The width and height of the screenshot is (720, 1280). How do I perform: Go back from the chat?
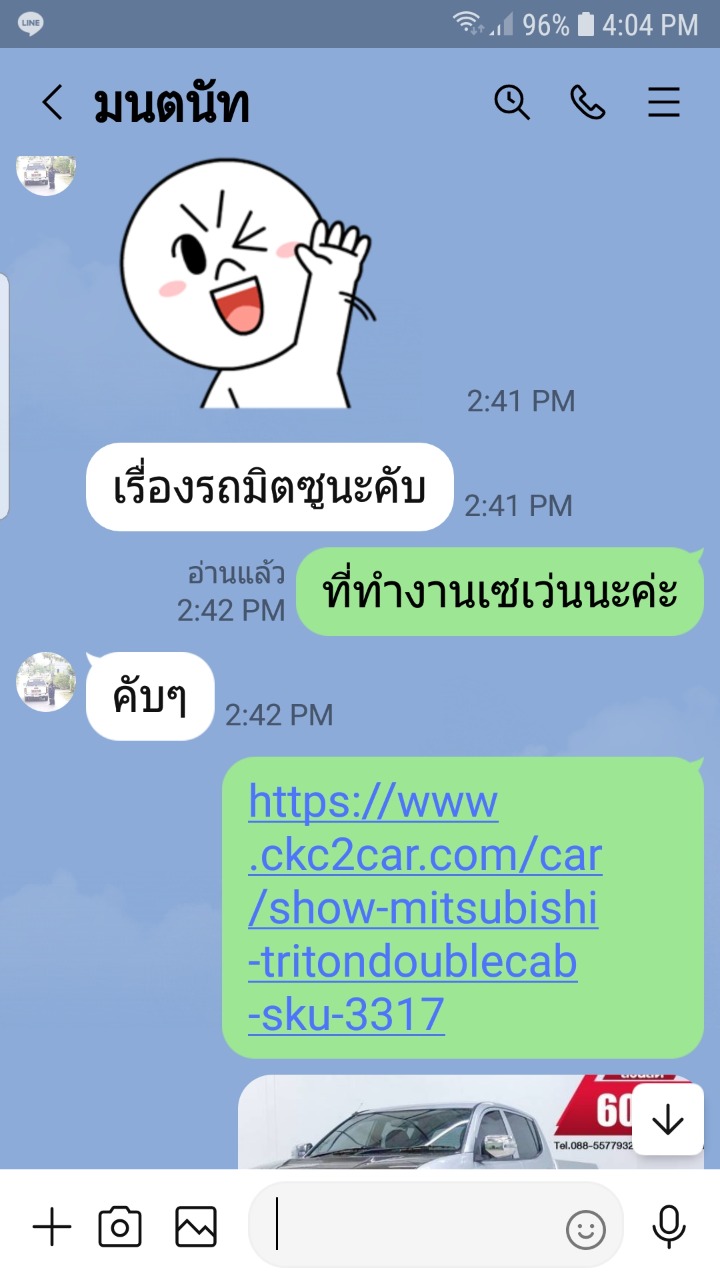[52, 103]
